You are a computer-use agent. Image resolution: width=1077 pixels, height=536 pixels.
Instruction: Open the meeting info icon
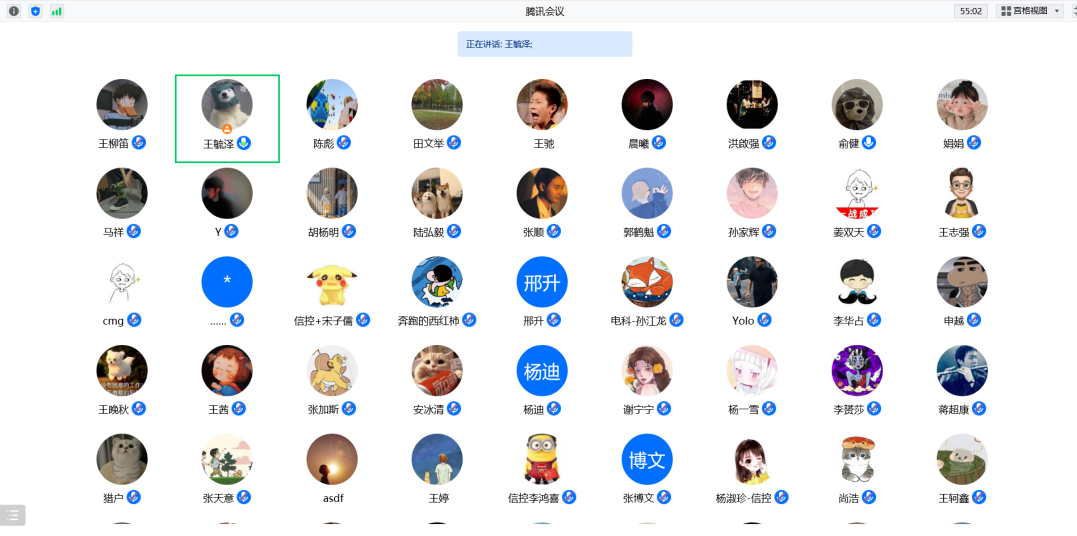[x=14, y=11]
